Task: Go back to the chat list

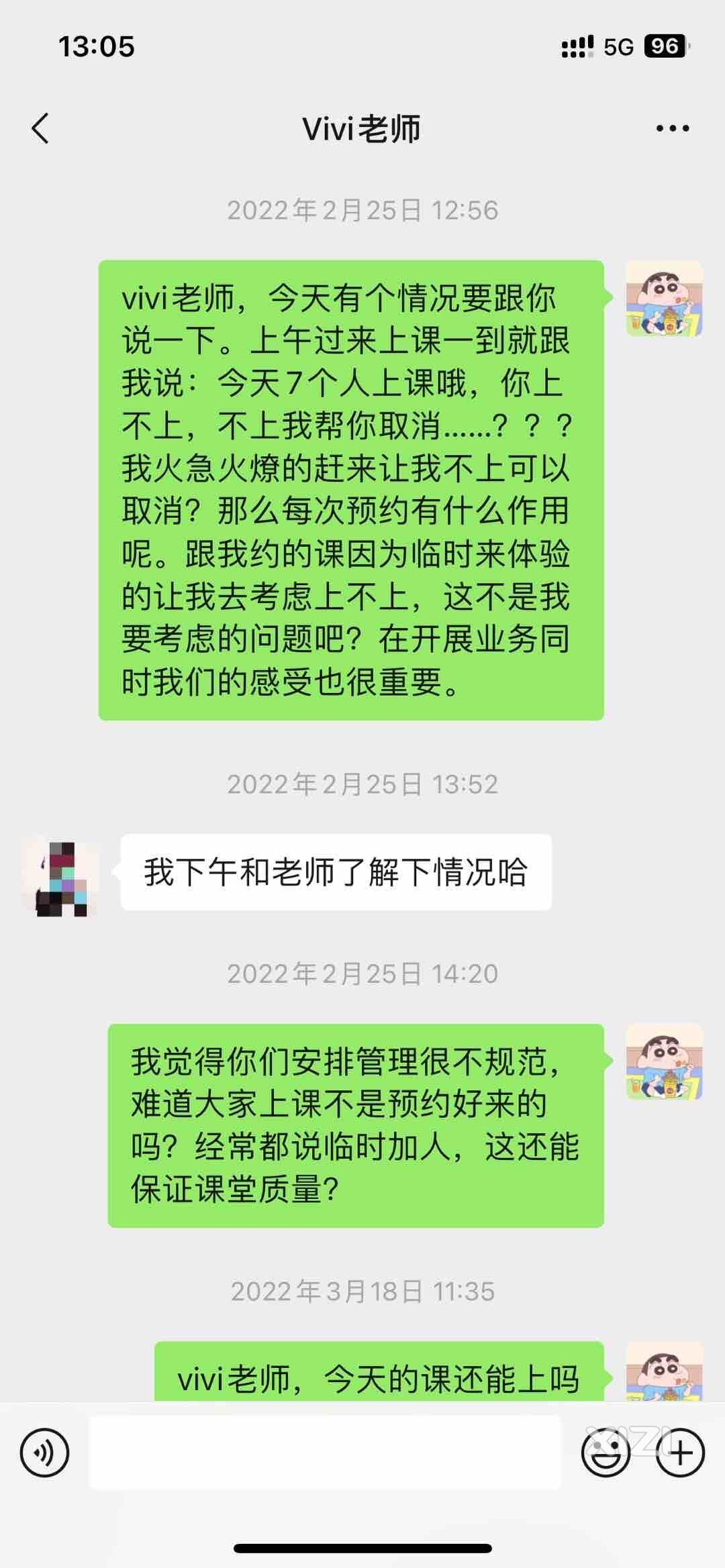Action: pyautogui.click(x=41, y=128)
